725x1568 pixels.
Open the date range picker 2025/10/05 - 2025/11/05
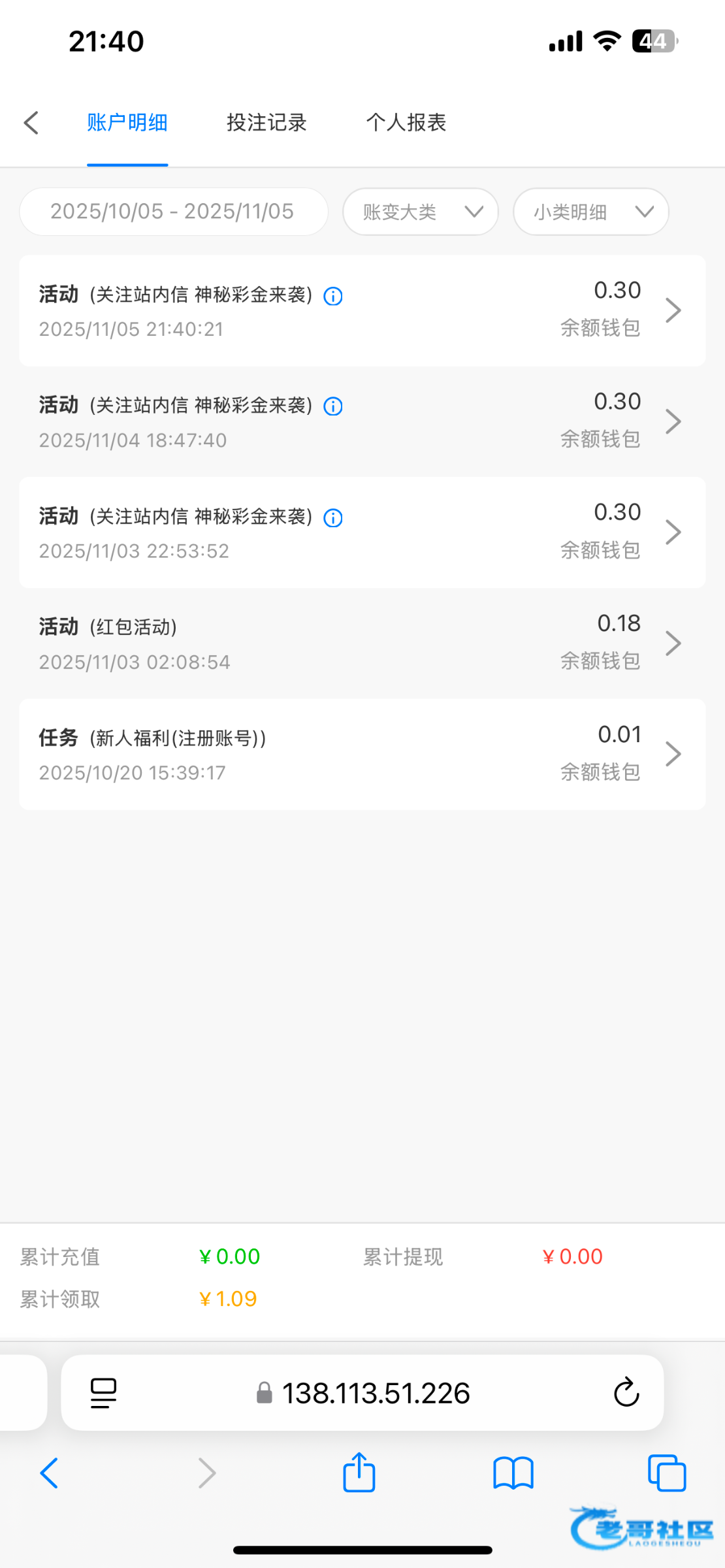click(x=173, y=212)
